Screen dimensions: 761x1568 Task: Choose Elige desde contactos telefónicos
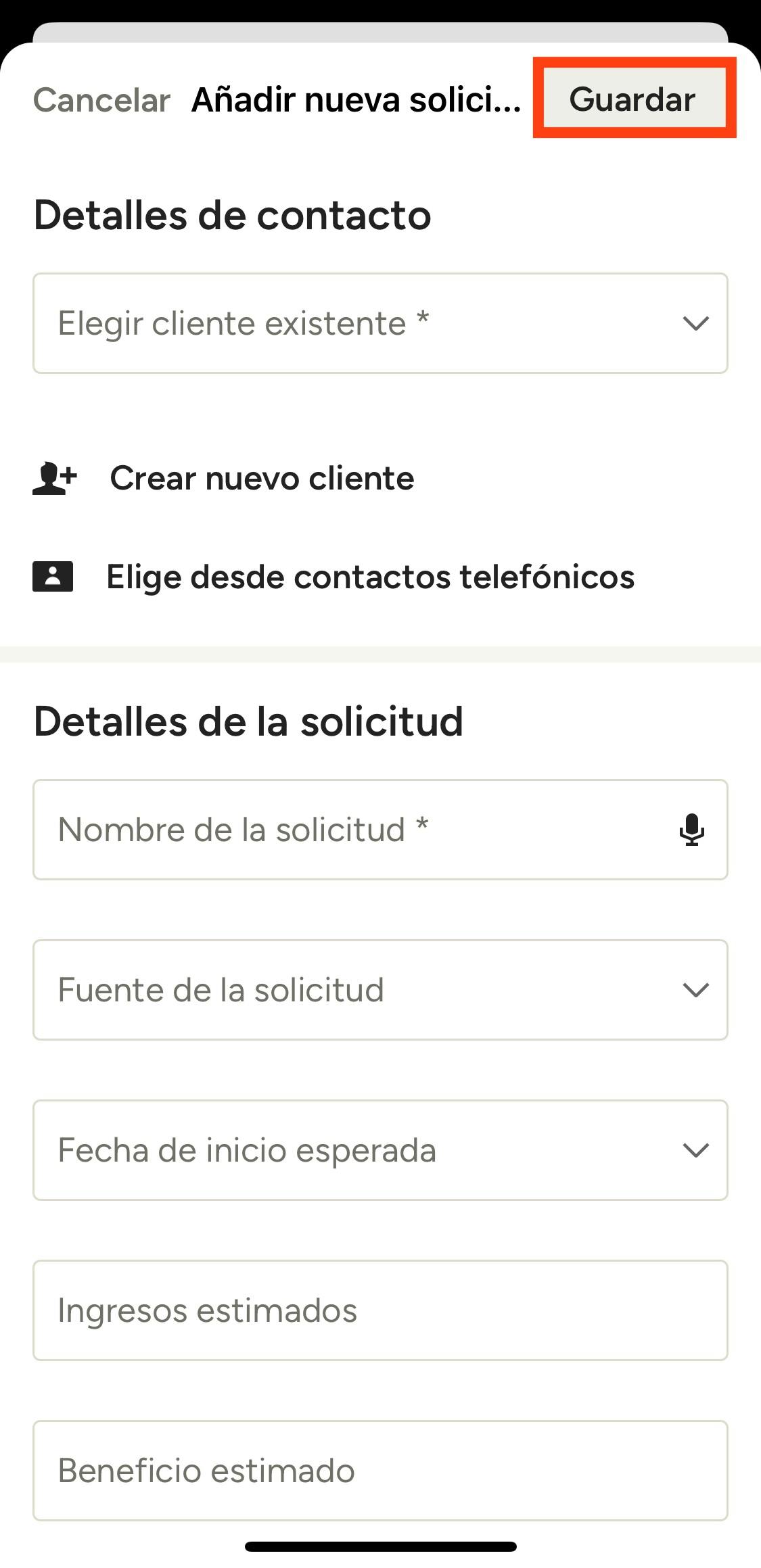pos(369,577)
